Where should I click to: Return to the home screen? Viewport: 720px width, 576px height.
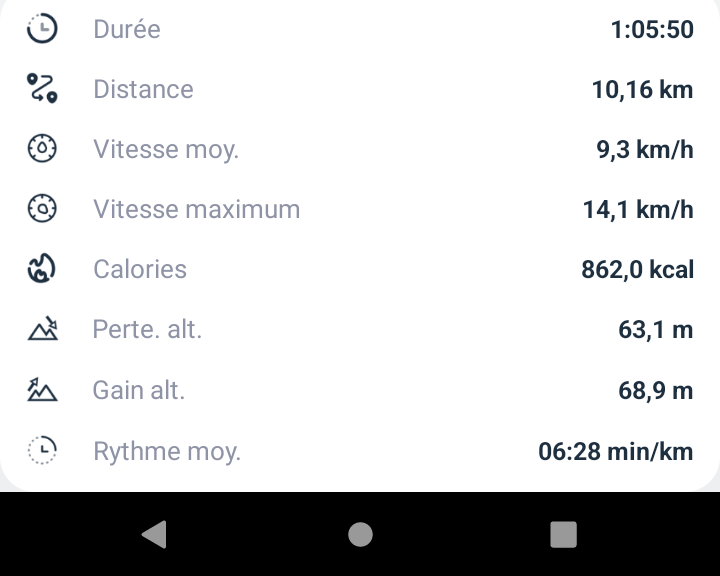(360, 534)
